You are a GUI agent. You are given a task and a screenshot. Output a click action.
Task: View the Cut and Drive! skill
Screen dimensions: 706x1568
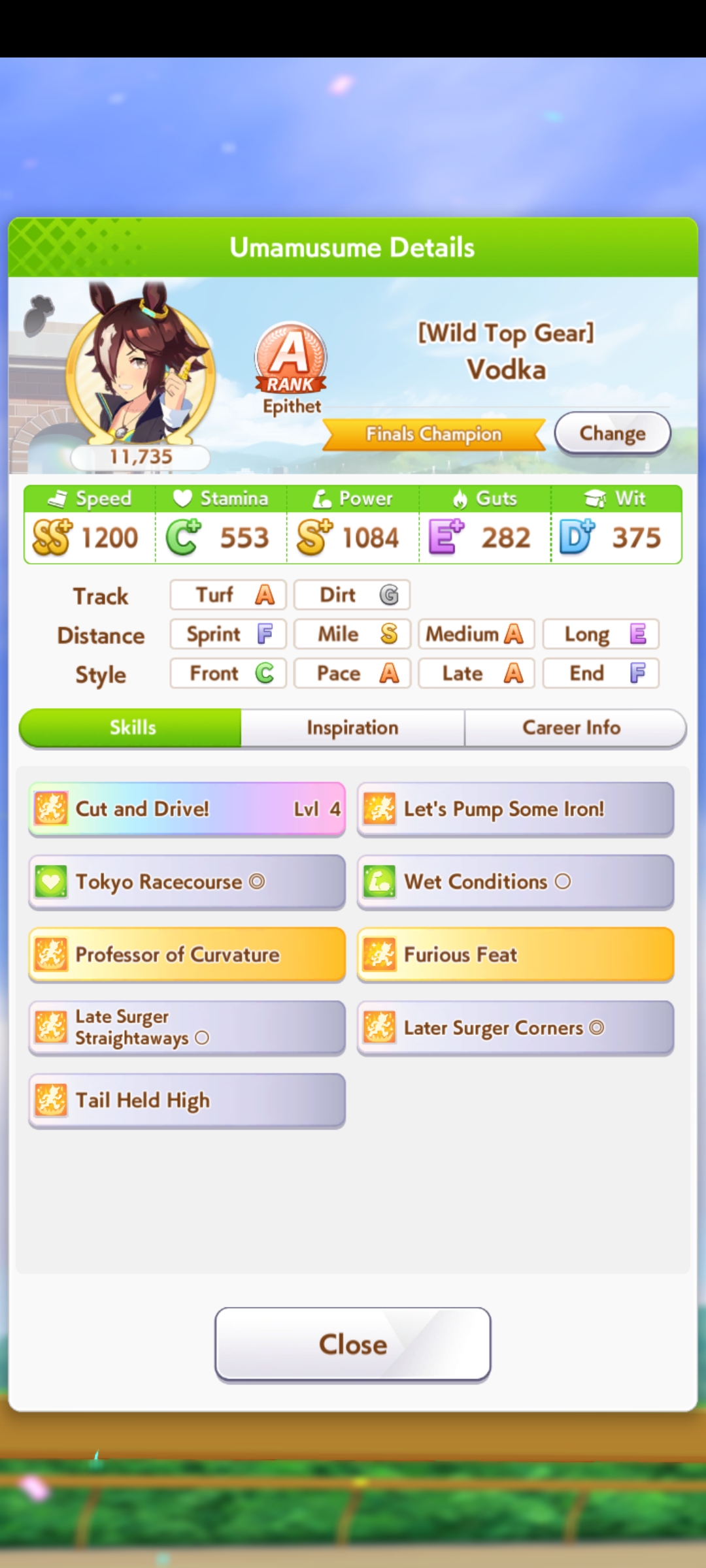pos(187,809)
